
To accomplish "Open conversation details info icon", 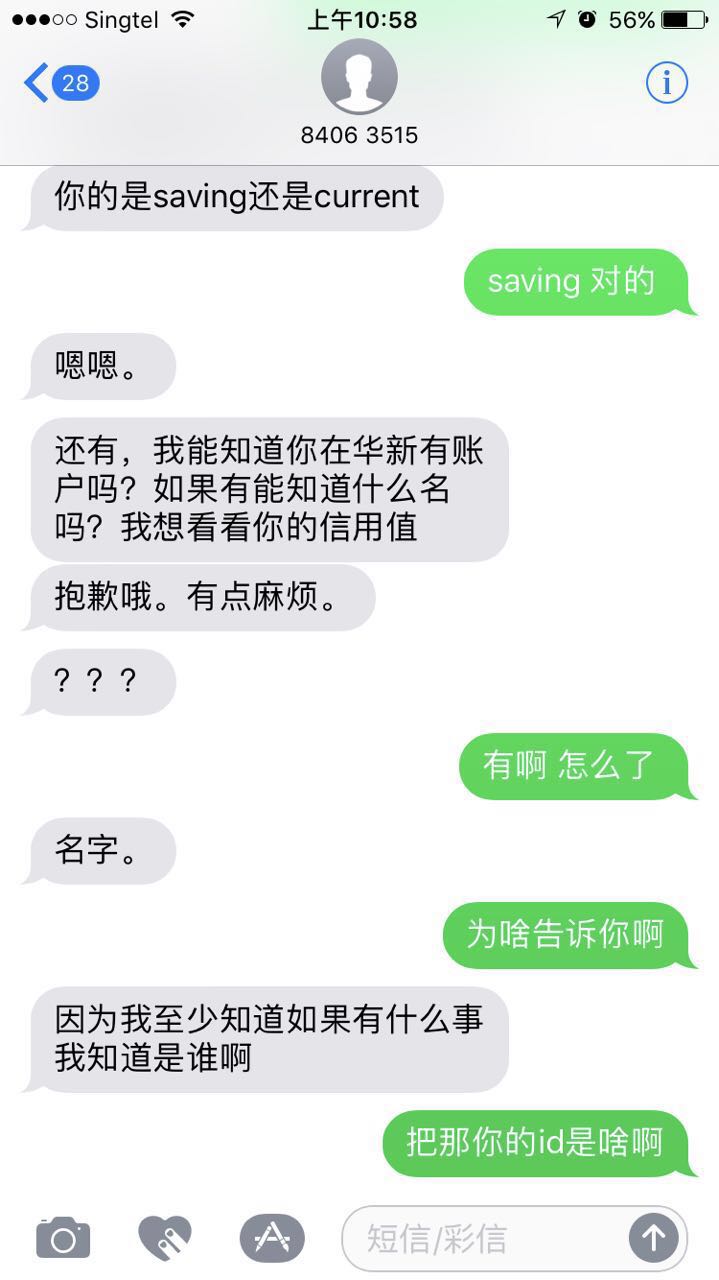I will (666, 83).
